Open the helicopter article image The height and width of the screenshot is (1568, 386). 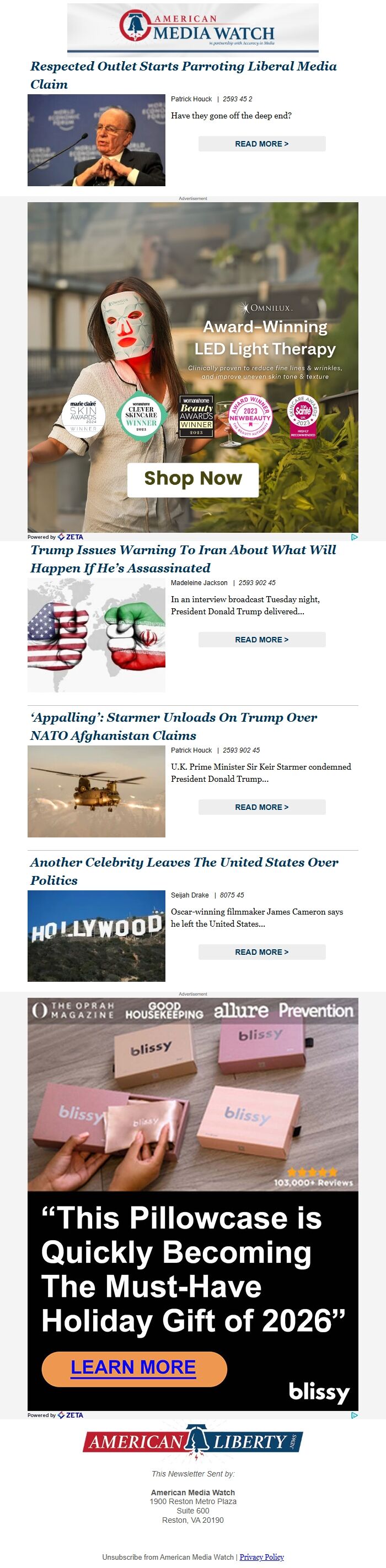pos(96,791)
